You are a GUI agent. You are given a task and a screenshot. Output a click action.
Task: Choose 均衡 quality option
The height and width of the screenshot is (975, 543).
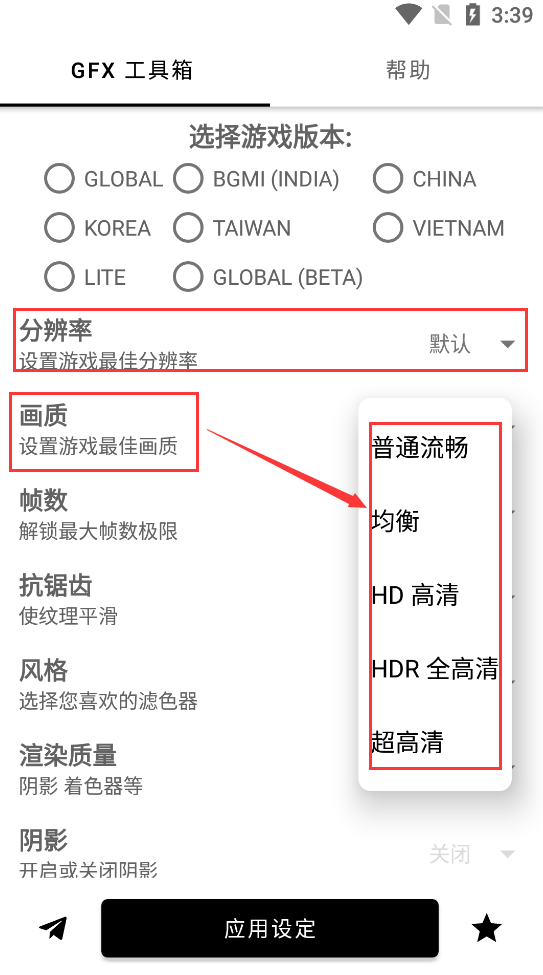pos(435,521)
